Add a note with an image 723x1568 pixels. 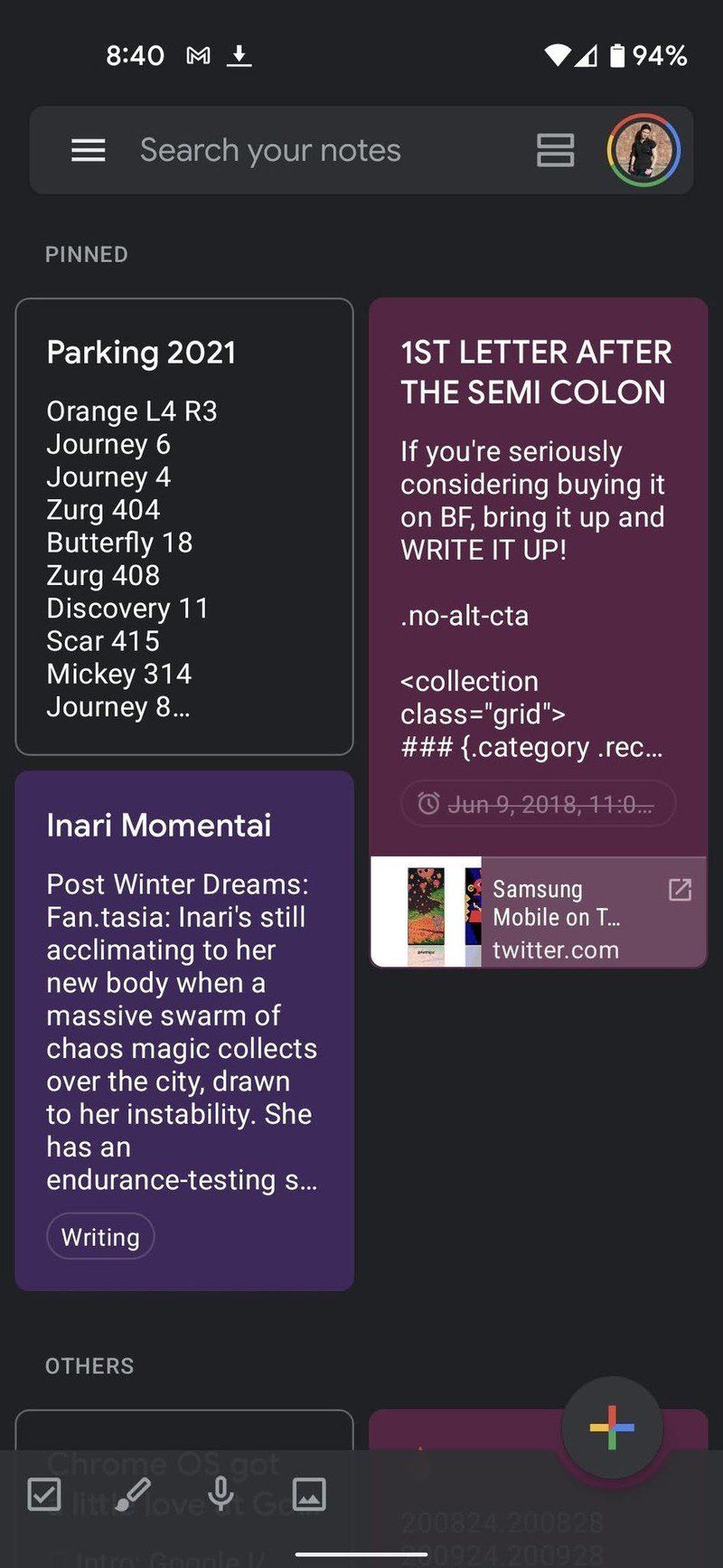pyautogui.click(x=310, y=1494)
